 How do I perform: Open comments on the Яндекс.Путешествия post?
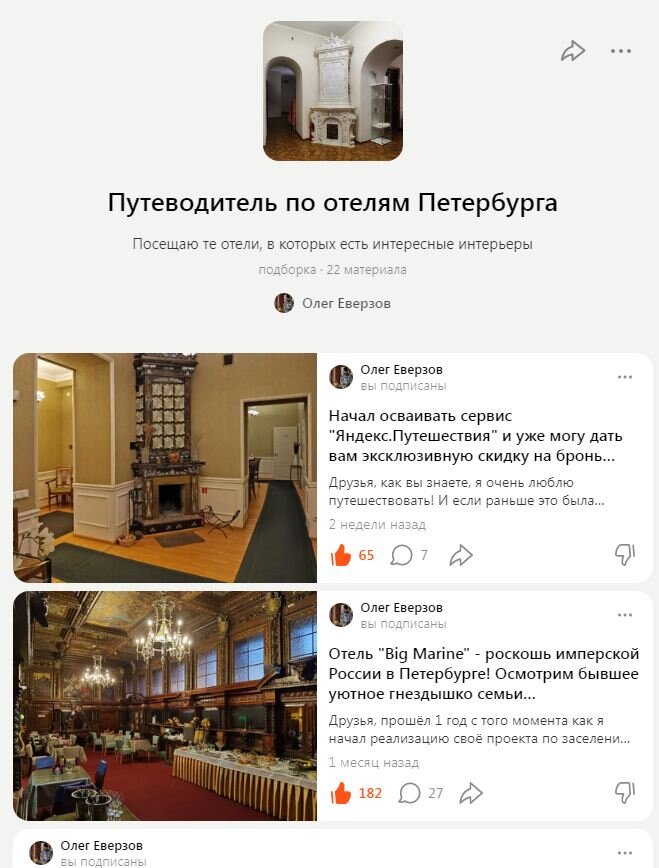tap(402, 555)
